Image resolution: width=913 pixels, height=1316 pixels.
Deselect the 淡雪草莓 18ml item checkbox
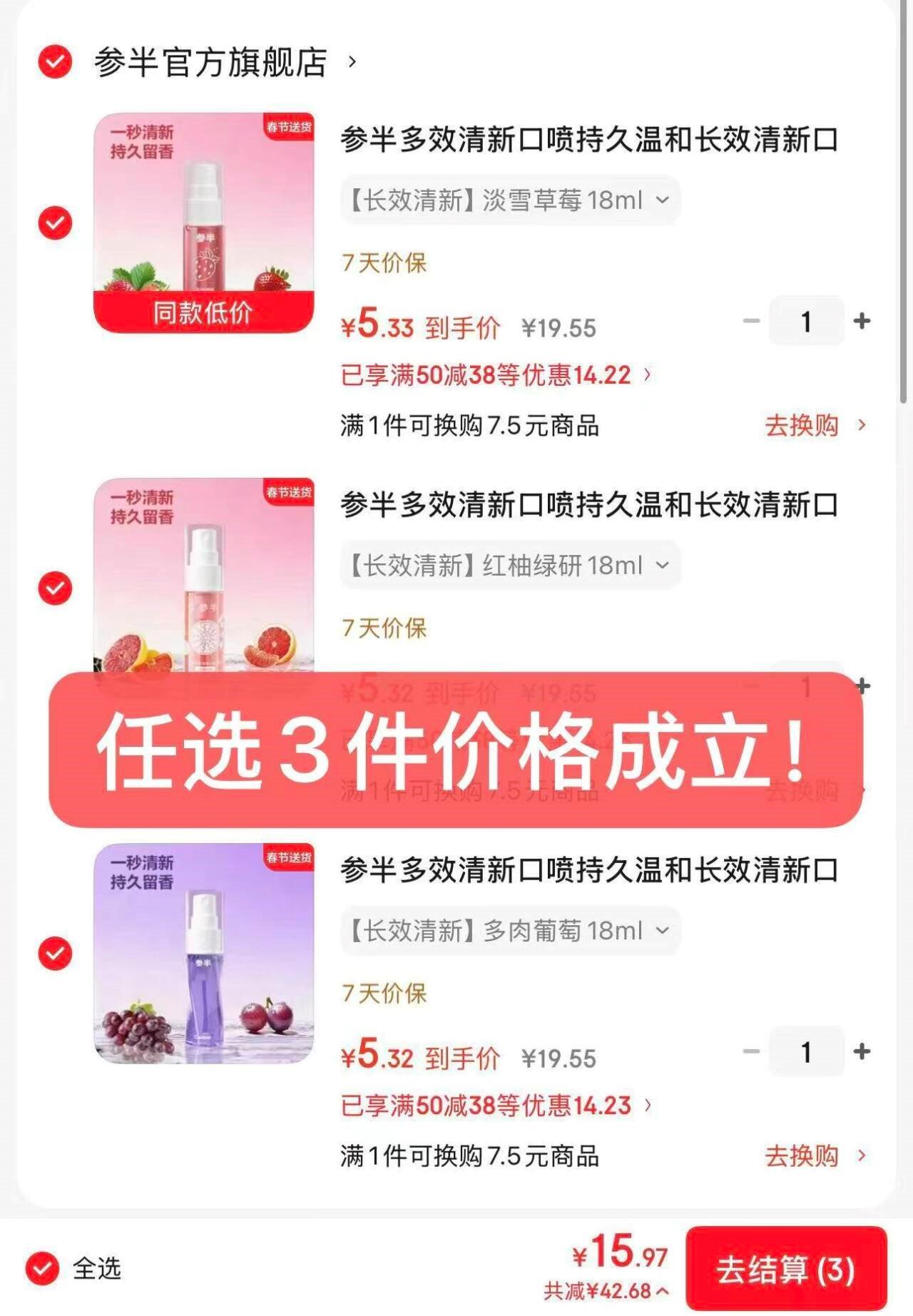coord(55,223)
